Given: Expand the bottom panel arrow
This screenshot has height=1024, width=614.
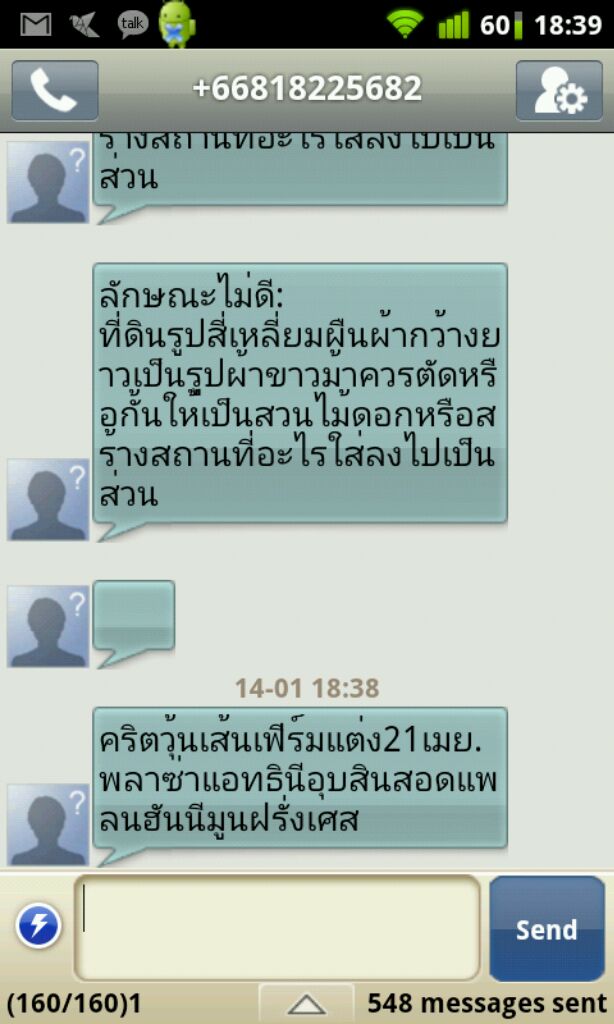Looking at the screenshot, I should pyautogui.click(x=306, y=1004).
